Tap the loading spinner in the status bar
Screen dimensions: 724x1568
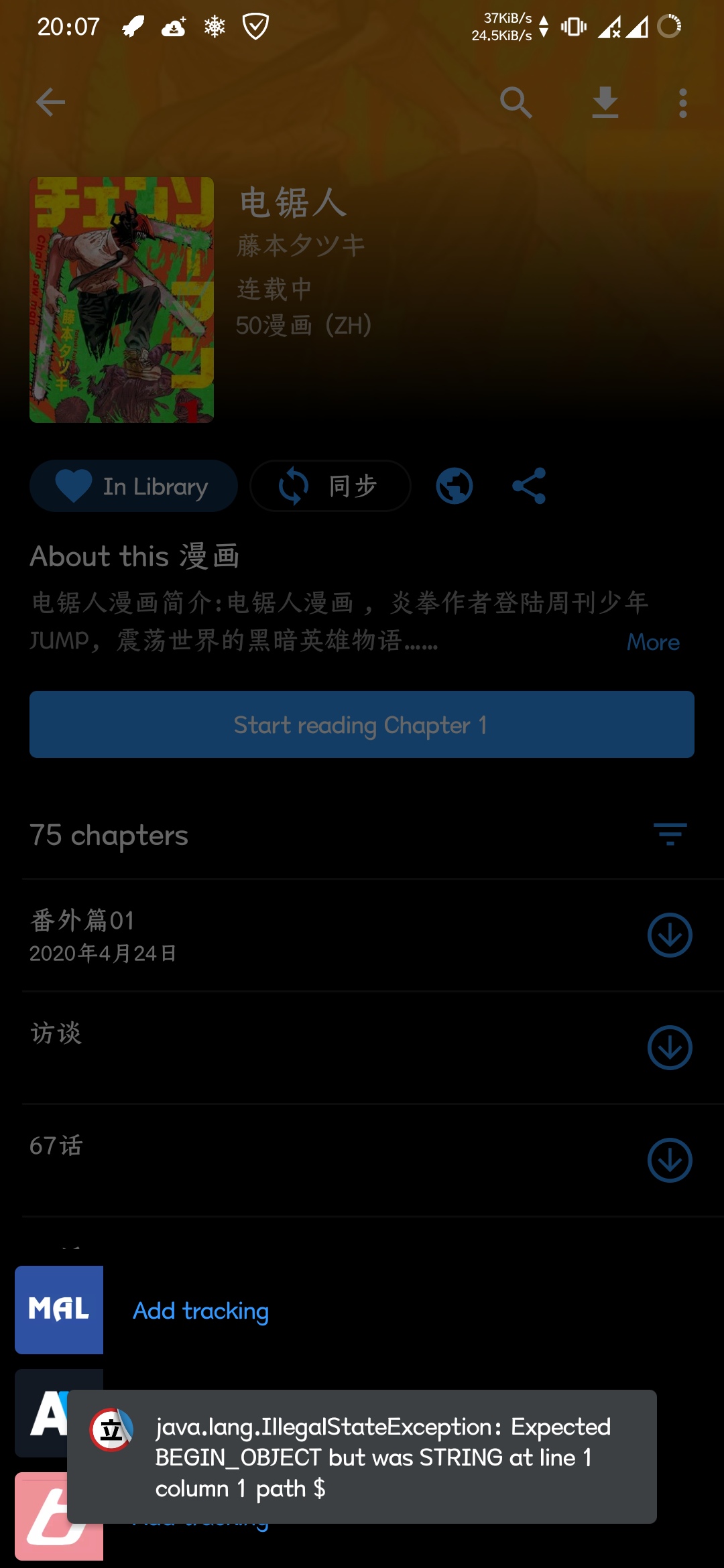(x=669, y=25)
